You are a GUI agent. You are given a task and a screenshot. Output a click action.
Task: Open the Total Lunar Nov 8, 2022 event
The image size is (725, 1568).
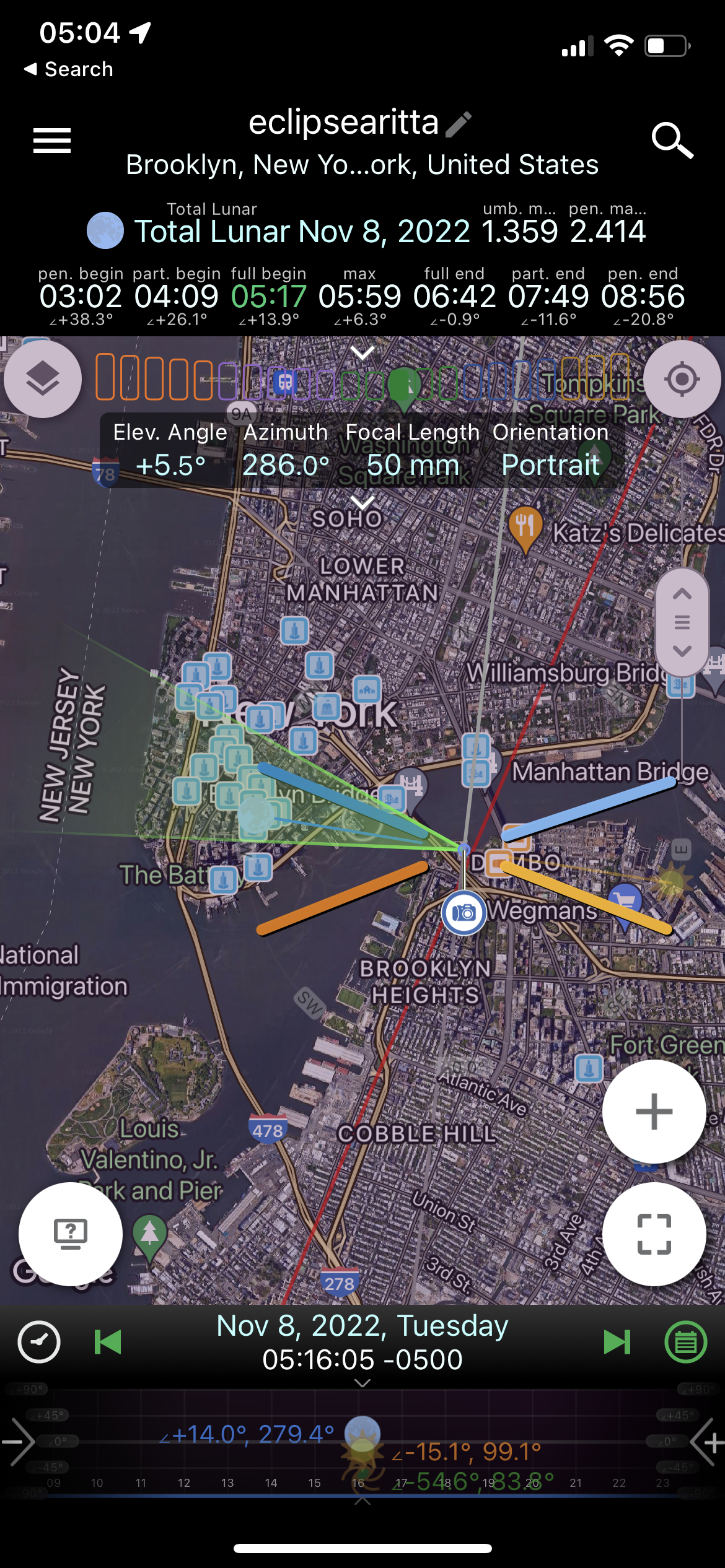pyautogui.click(x=302, y=232)
